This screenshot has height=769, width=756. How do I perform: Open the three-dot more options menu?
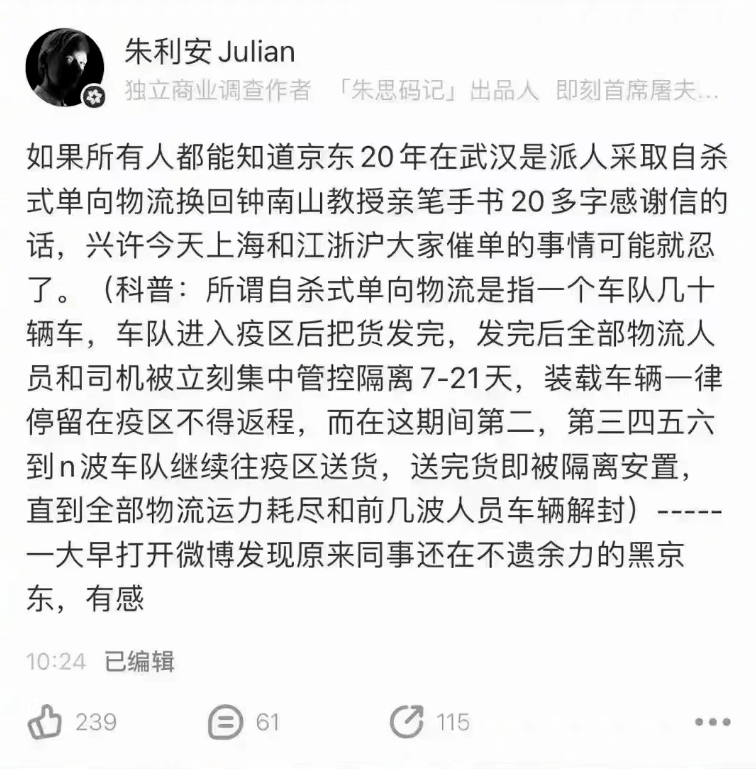point(712,722)
